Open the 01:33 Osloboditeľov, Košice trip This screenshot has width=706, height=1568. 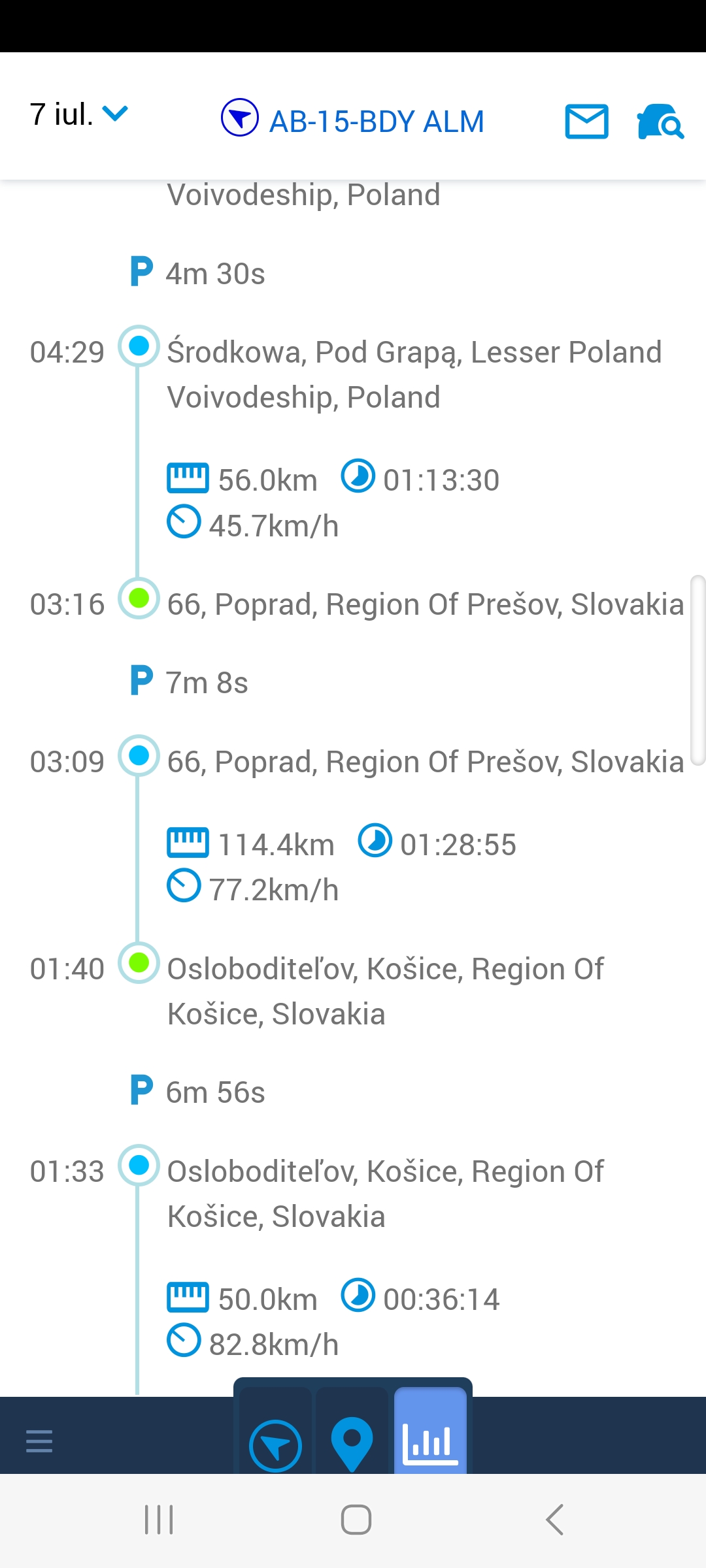click(386, 1194)
